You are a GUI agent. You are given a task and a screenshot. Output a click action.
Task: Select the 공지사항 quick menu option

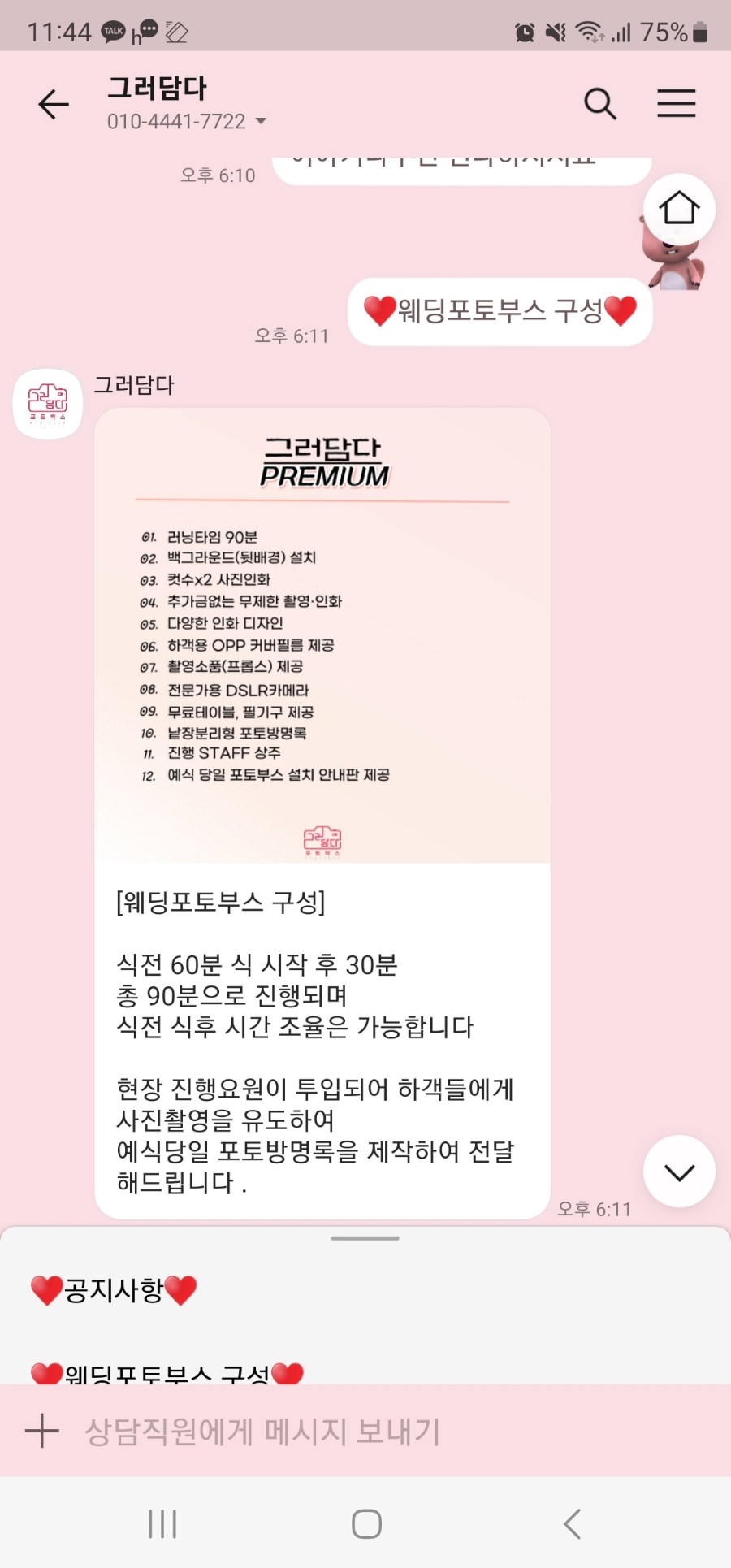[114, 1290]
